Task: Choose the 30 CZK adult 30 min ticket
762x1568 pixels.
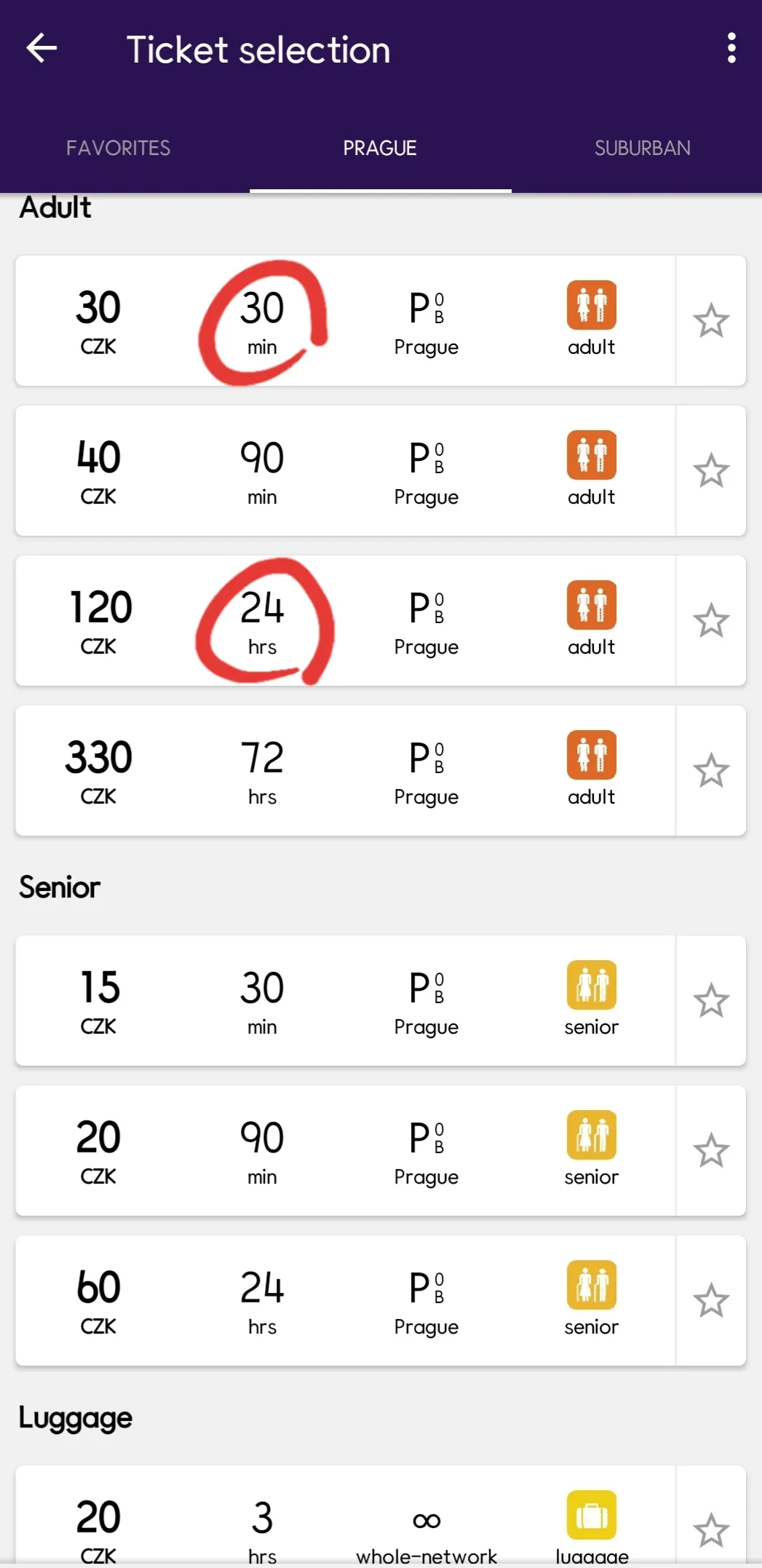Action: tap(345, 321)
